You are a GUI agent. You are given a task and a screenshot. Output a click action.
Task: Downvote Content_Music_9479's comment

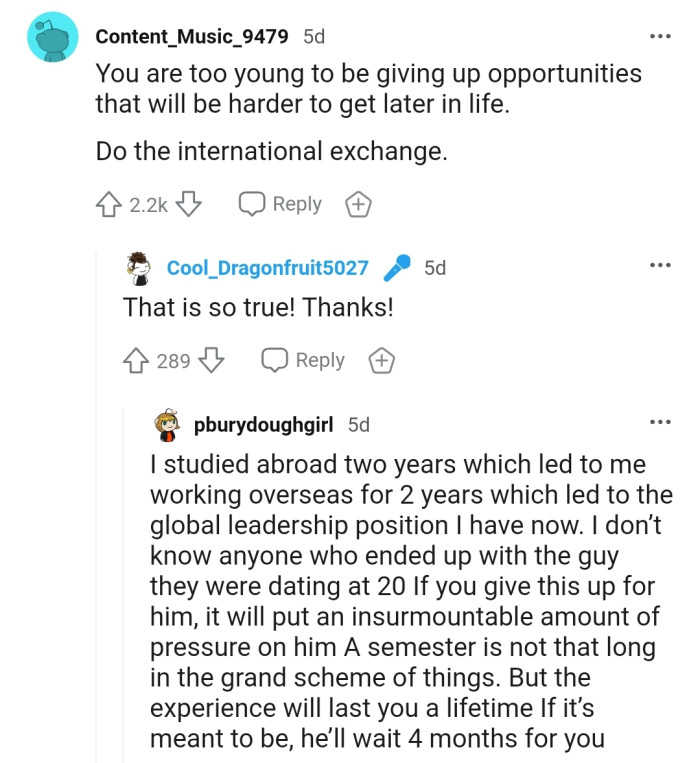tap(189, 204)
